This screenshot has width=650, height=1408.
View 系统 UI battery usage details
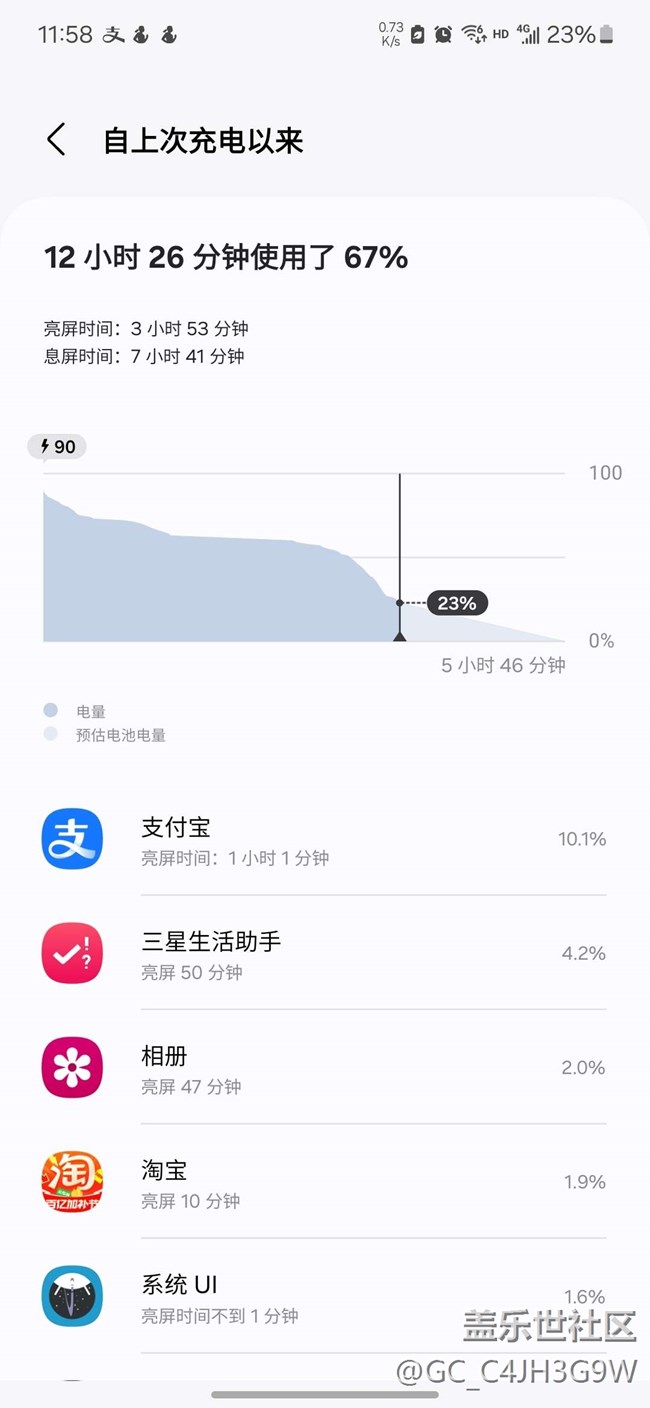(x=325, y=1296)
